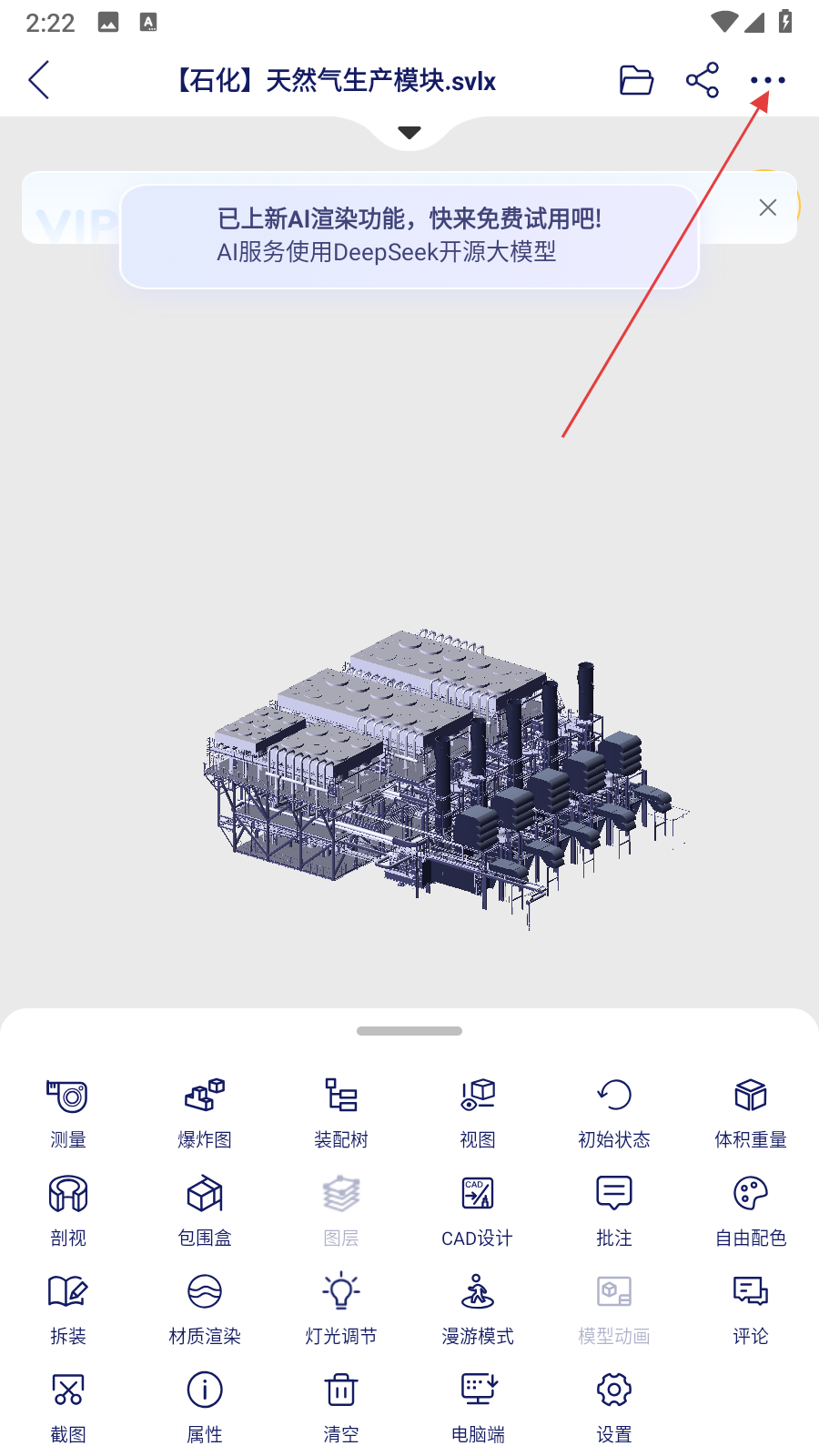Reset model with 初始状态
This screenshot has width=819, height=1456.
[614, 1112]
